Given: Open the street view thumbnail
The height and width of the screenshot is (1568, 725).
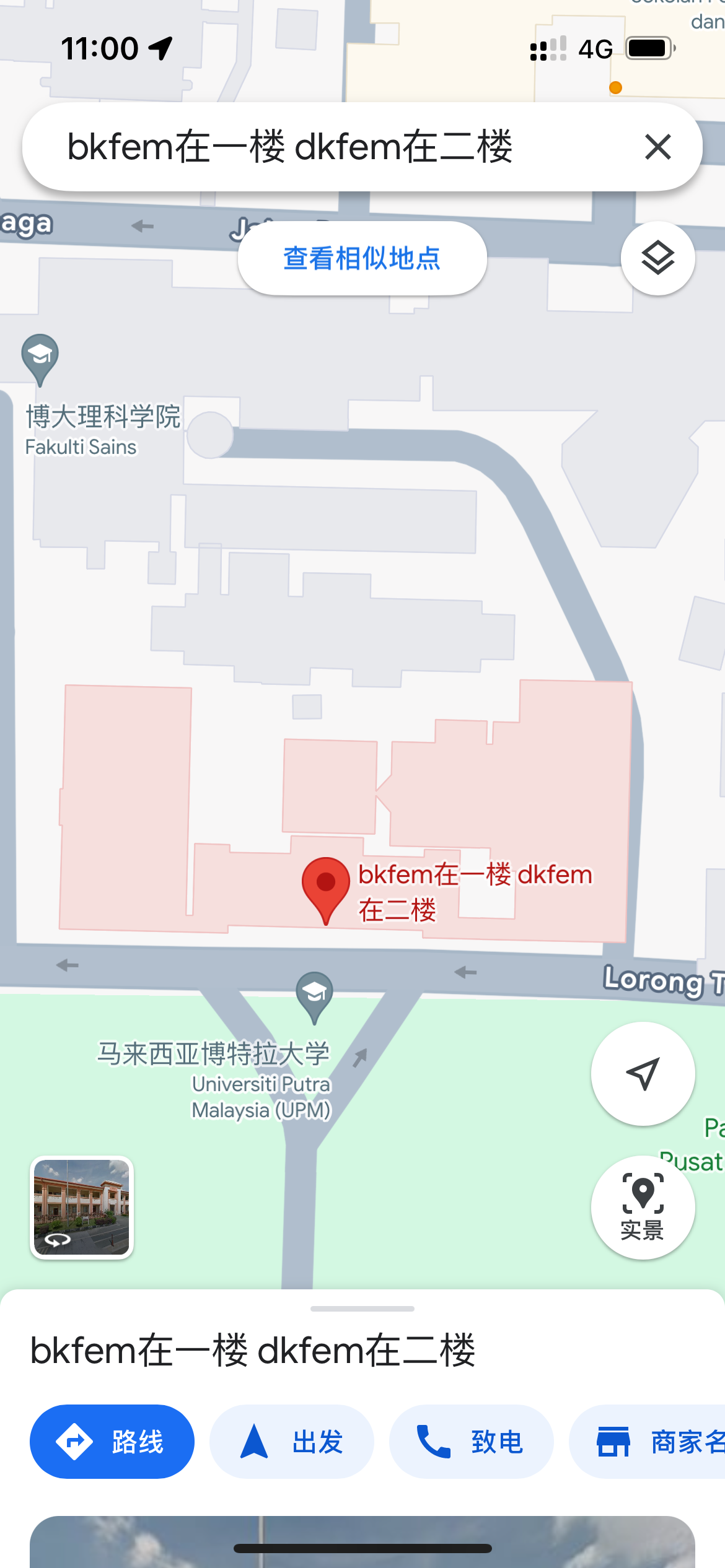Looking at the screenshot, I should pos(82,1207).
